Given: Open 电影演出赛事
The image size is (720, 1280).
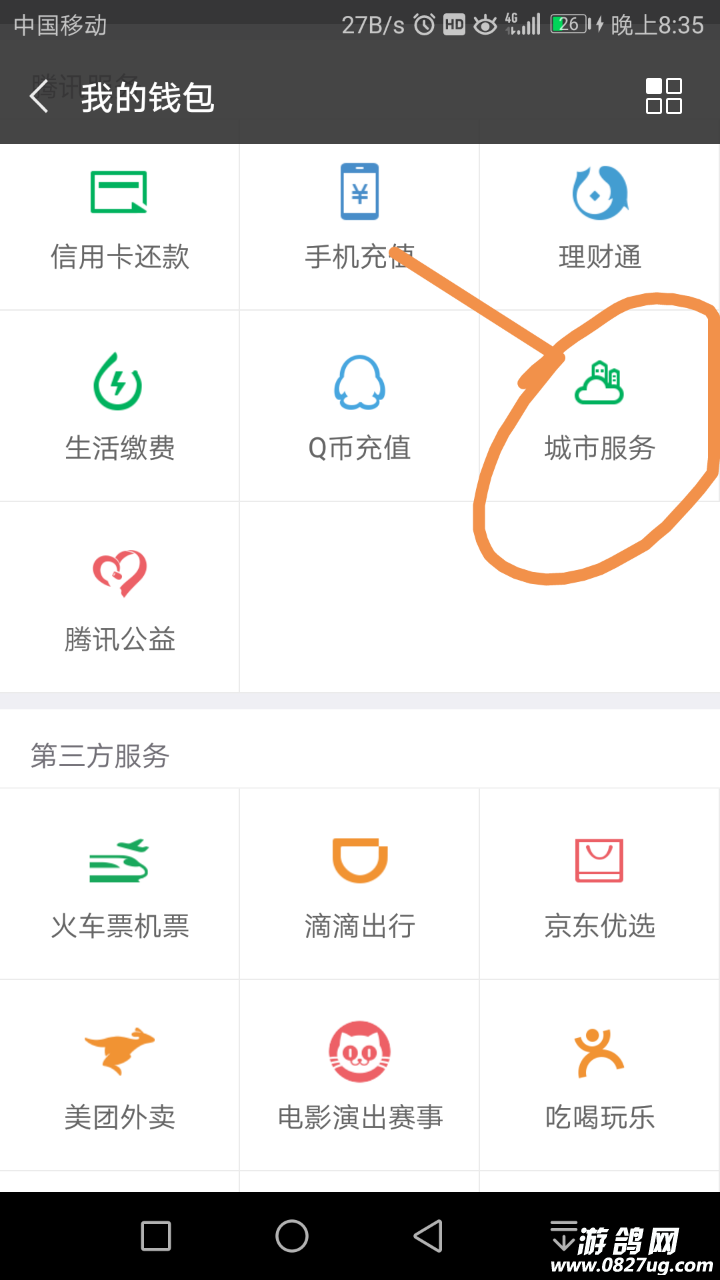Looking at the screenshot, I should [x=359, y=1075].
